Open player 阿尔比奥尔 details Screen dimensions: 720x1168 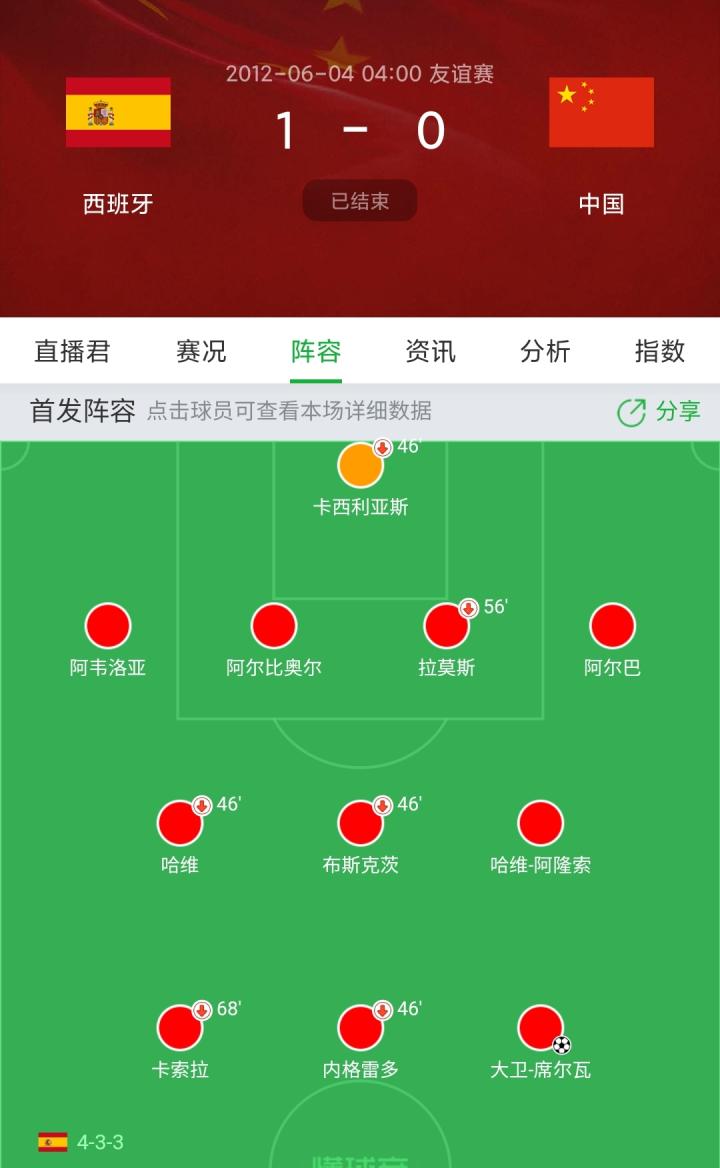pos(274,627)
